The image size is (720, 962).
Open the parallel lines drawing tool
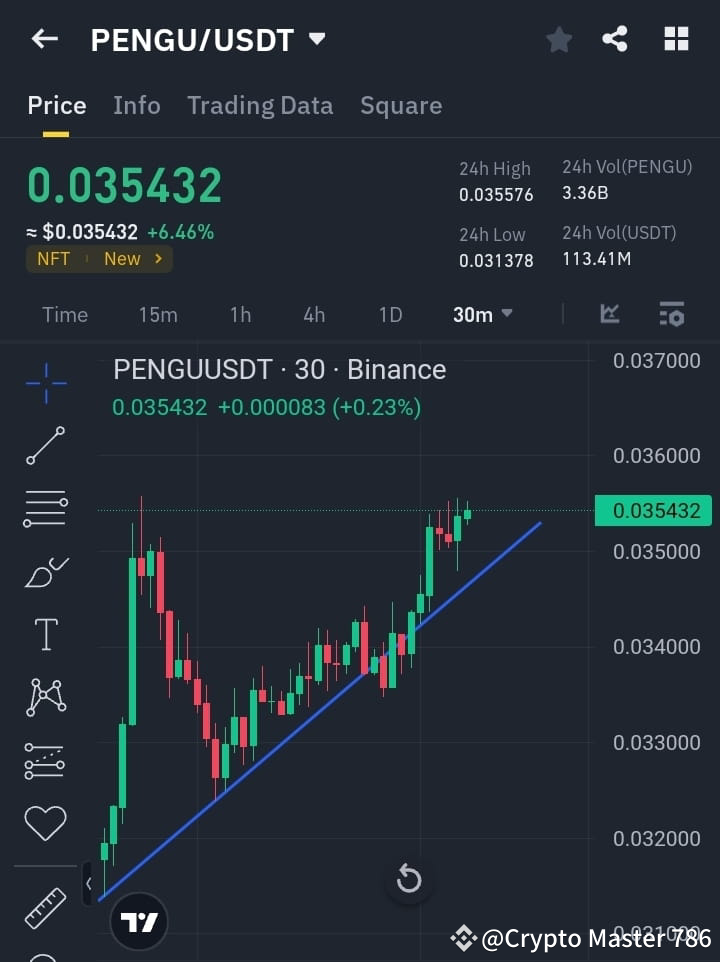coord(44,508)
